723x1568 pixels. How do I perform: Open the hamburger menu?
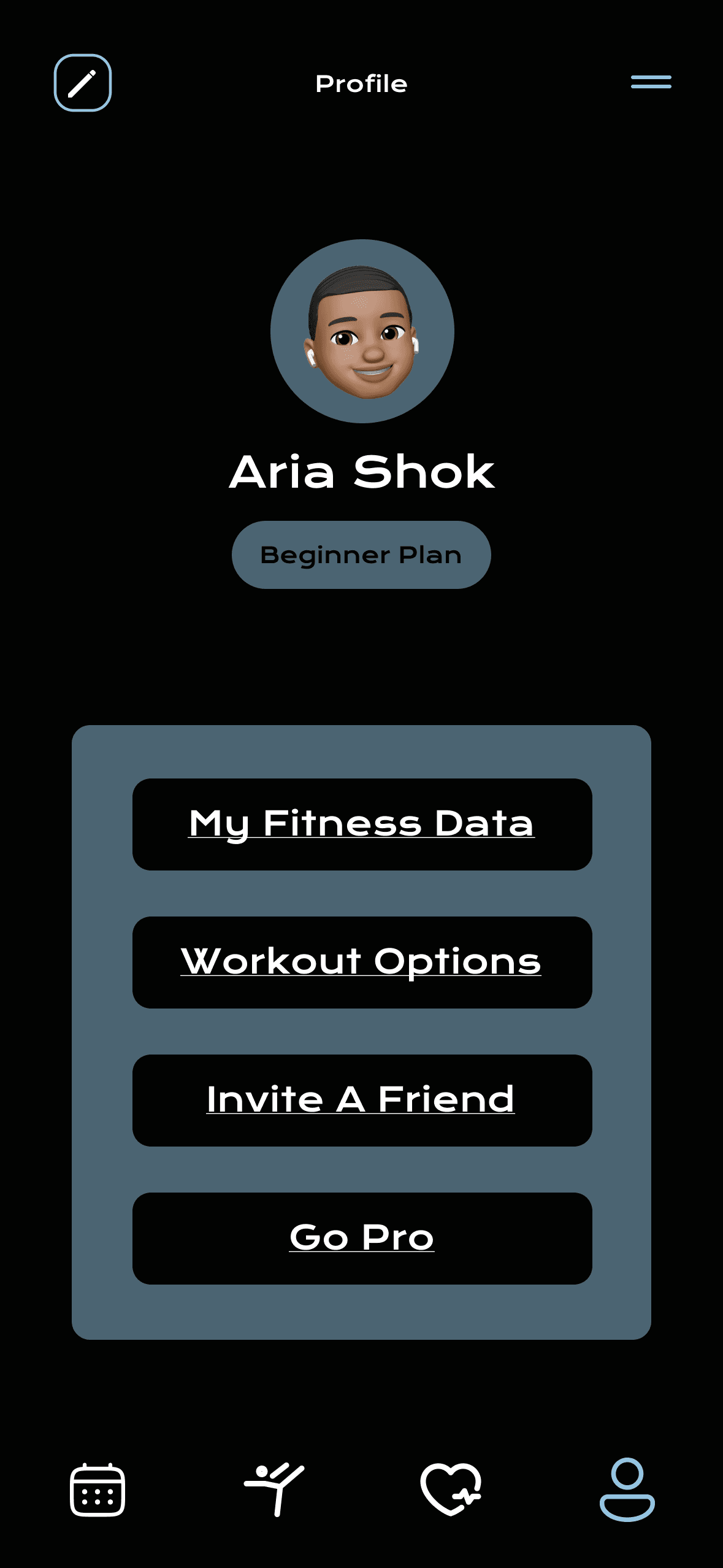click(651, 82)
